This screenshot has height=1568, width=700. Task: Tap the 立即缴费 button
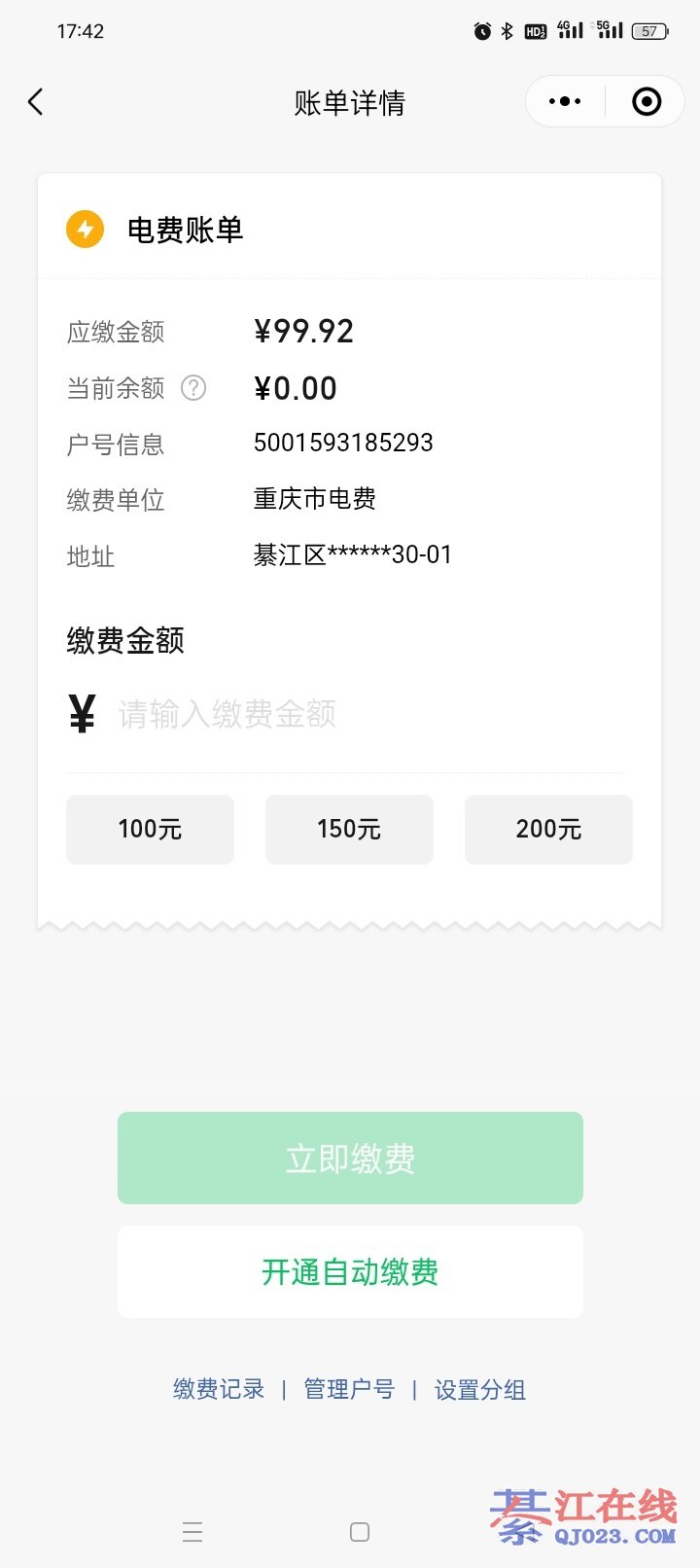point(350,1158)
